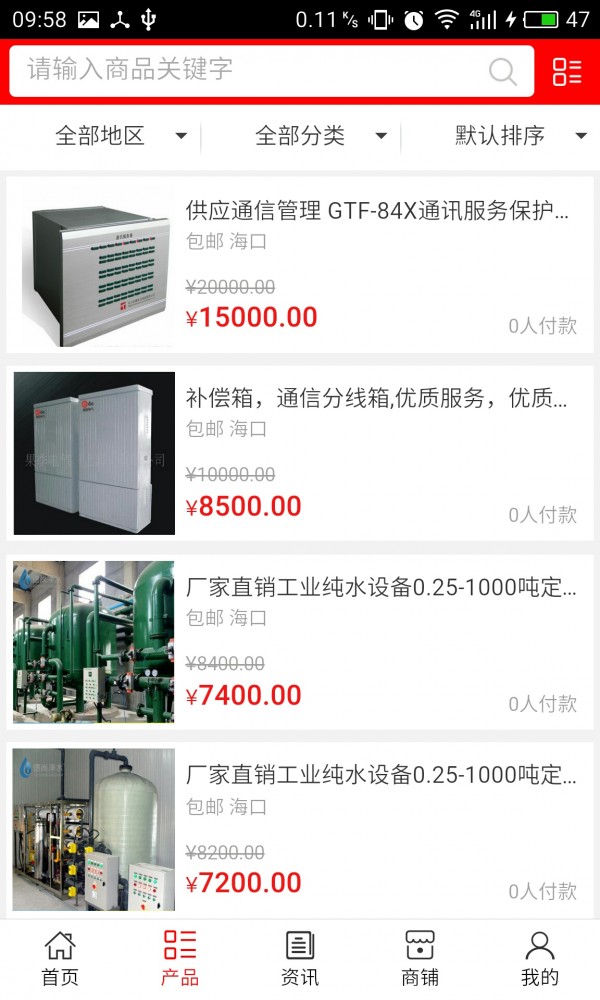Switch to the 资讯 news tab
The width and height of the screenshot is (600, 1000).
pyautogui.click(x=300, y=958)
